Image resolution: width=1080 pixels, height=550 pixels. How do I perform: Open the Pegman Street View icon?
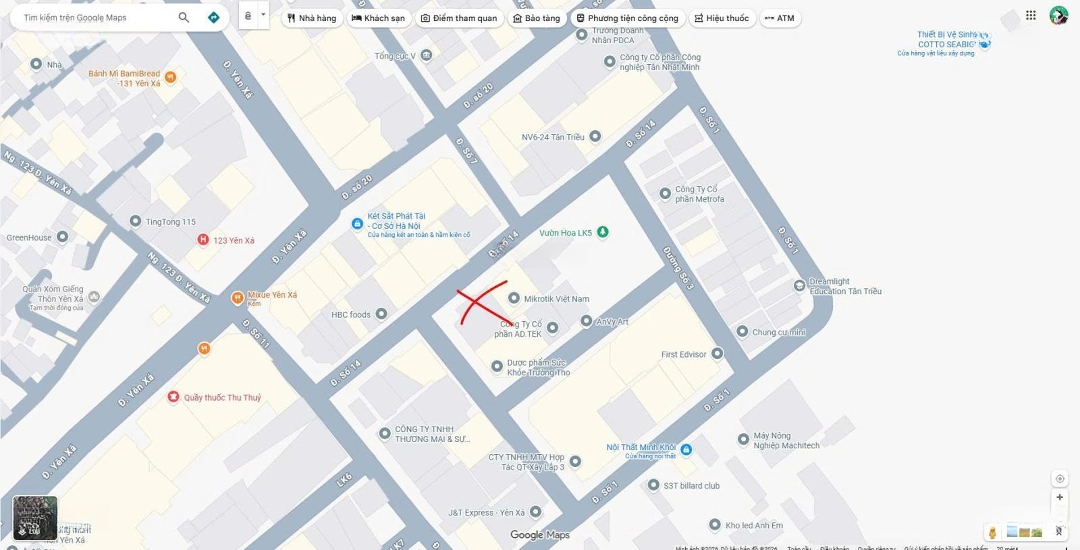pos(992,532)
